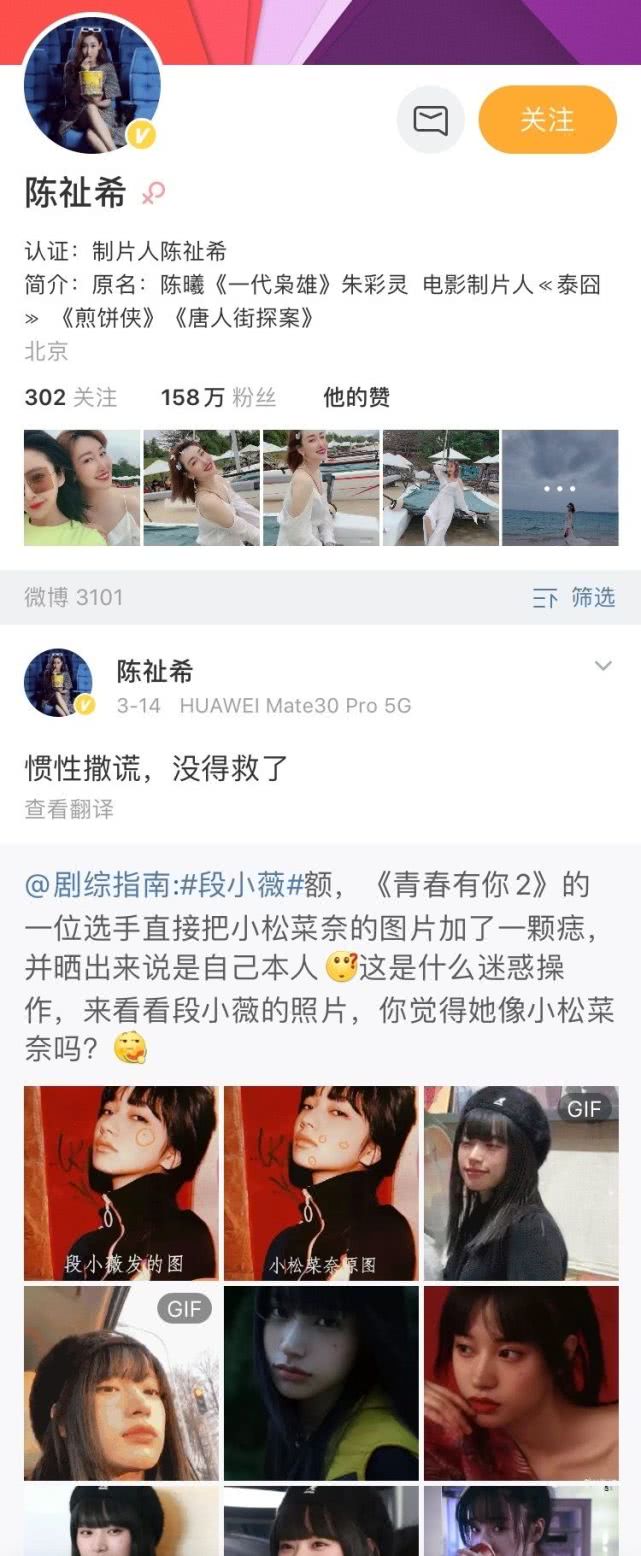The height and width of the screenshot is (1556, 641).
Task: Open the GIF in the second image row
Action: point(121,1383)
